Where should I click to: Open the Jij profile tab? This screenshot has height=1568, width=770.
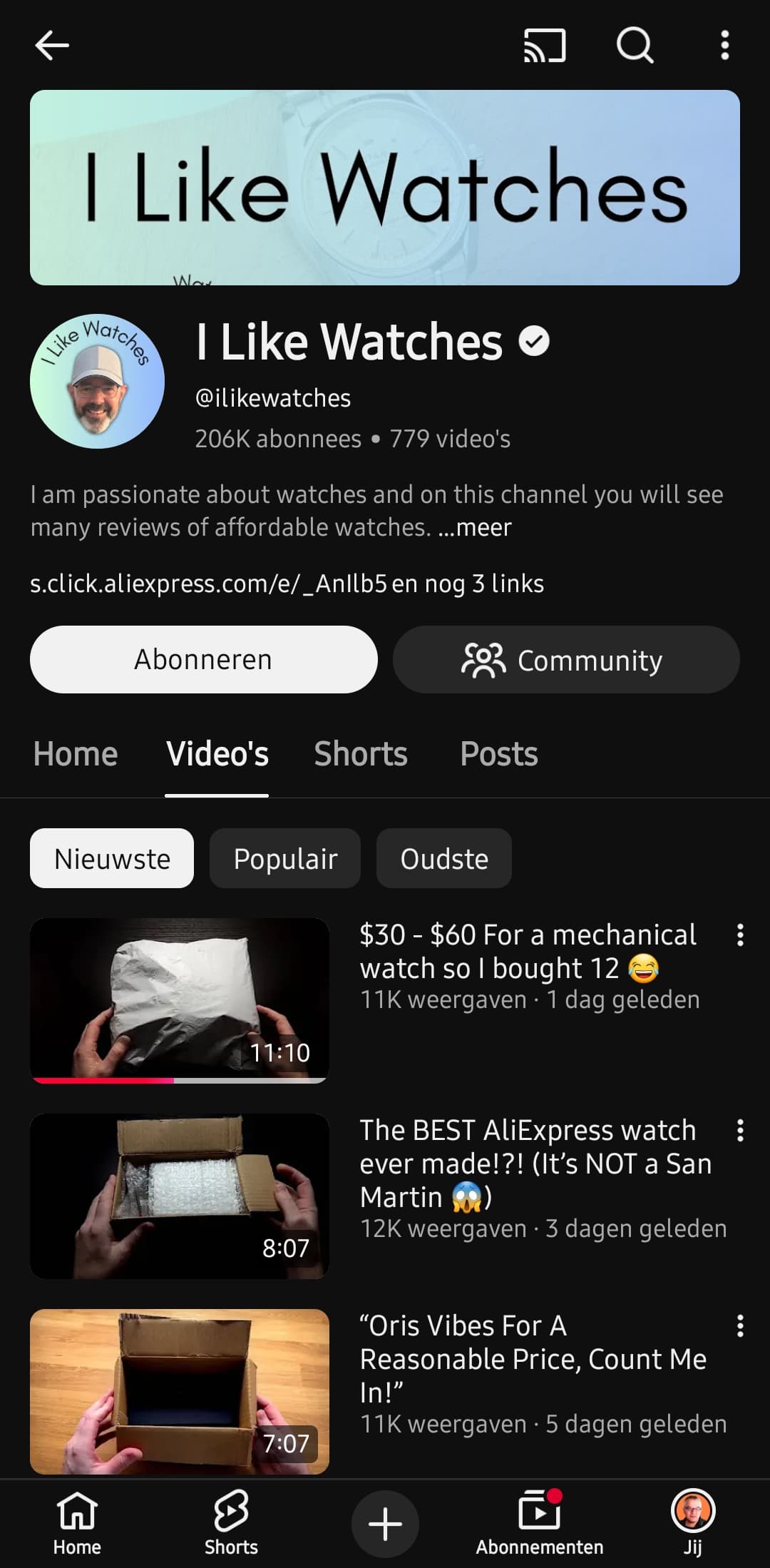693,1521
